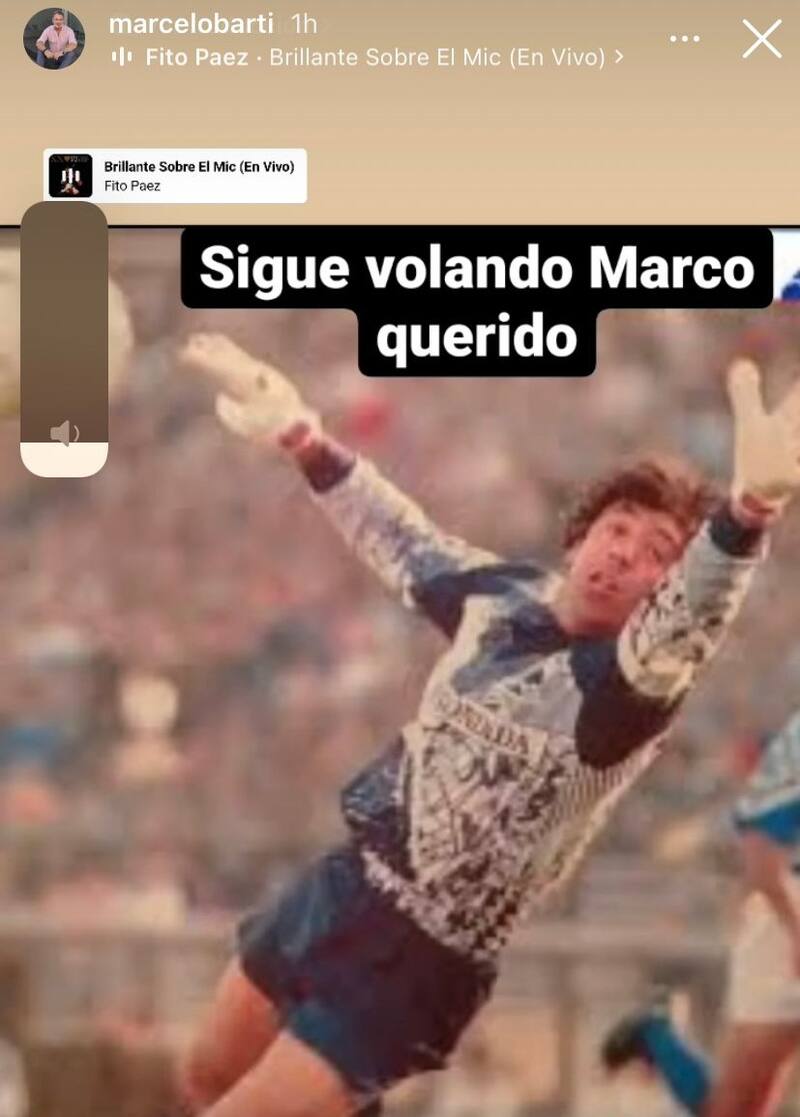Mute sound via the volume speaker icon
Screen dimensions: 800x1117
(x=64, y=433)
